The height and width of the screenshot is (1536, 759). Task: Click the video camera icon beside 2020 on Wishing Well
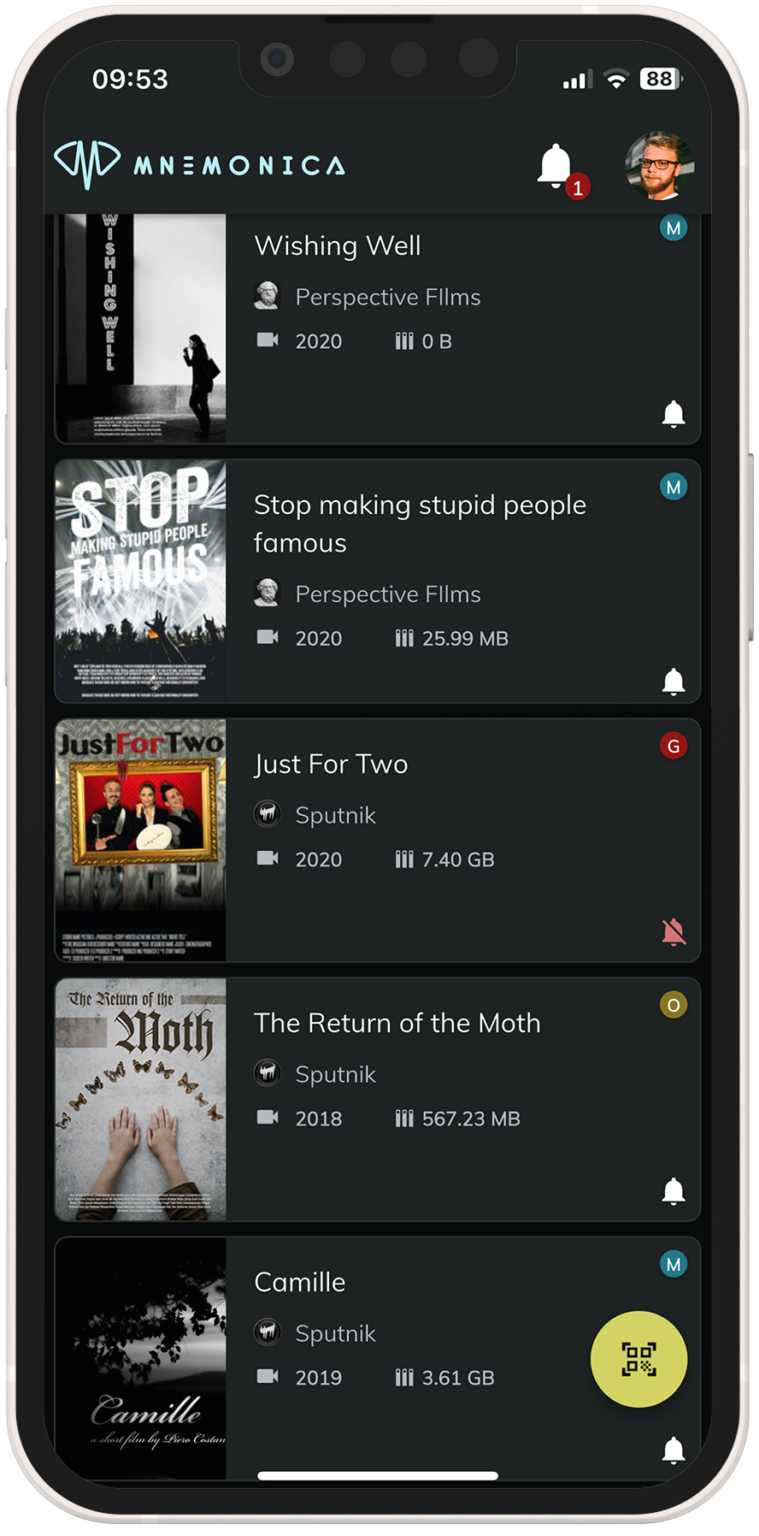[266, 340]
